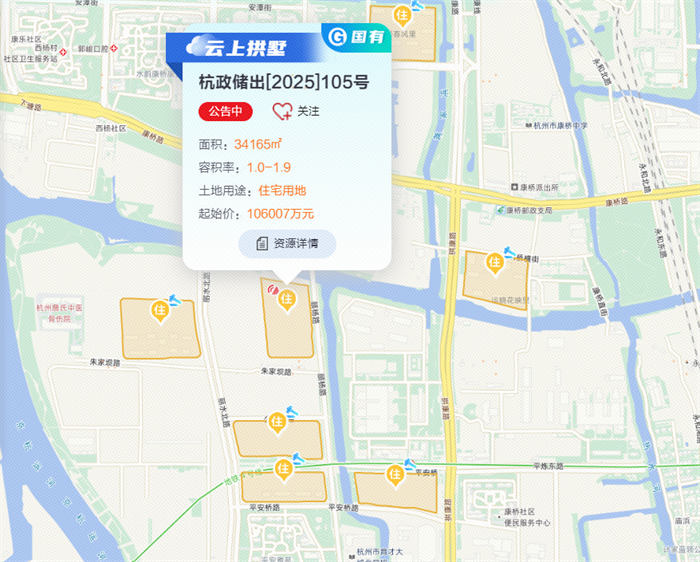Open 资源详情 resource details
The height and width of the screenshot is (562, 700).
[287, 243]
